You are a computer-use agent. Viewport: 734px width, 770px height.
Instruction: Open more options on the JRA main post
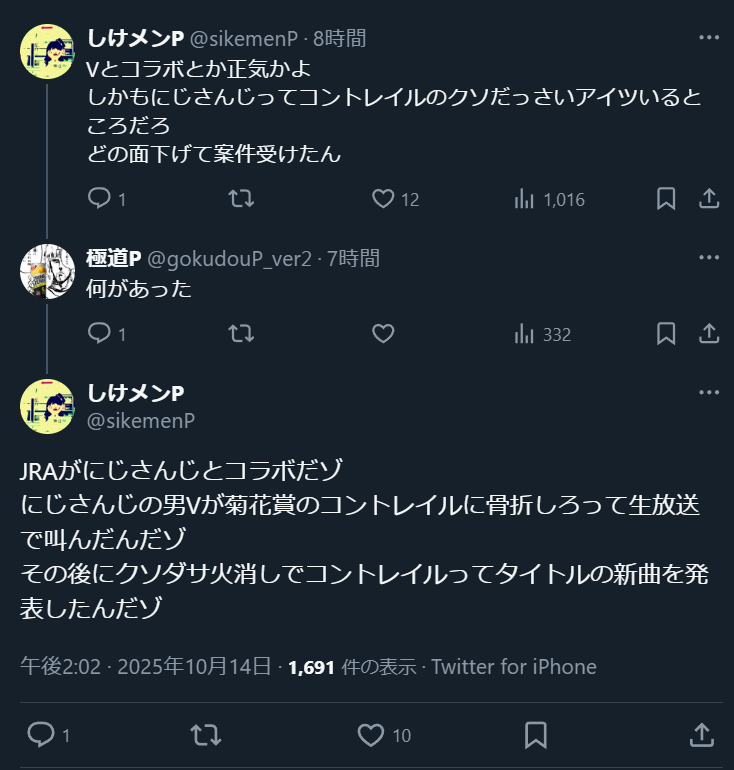coord(708,392)
